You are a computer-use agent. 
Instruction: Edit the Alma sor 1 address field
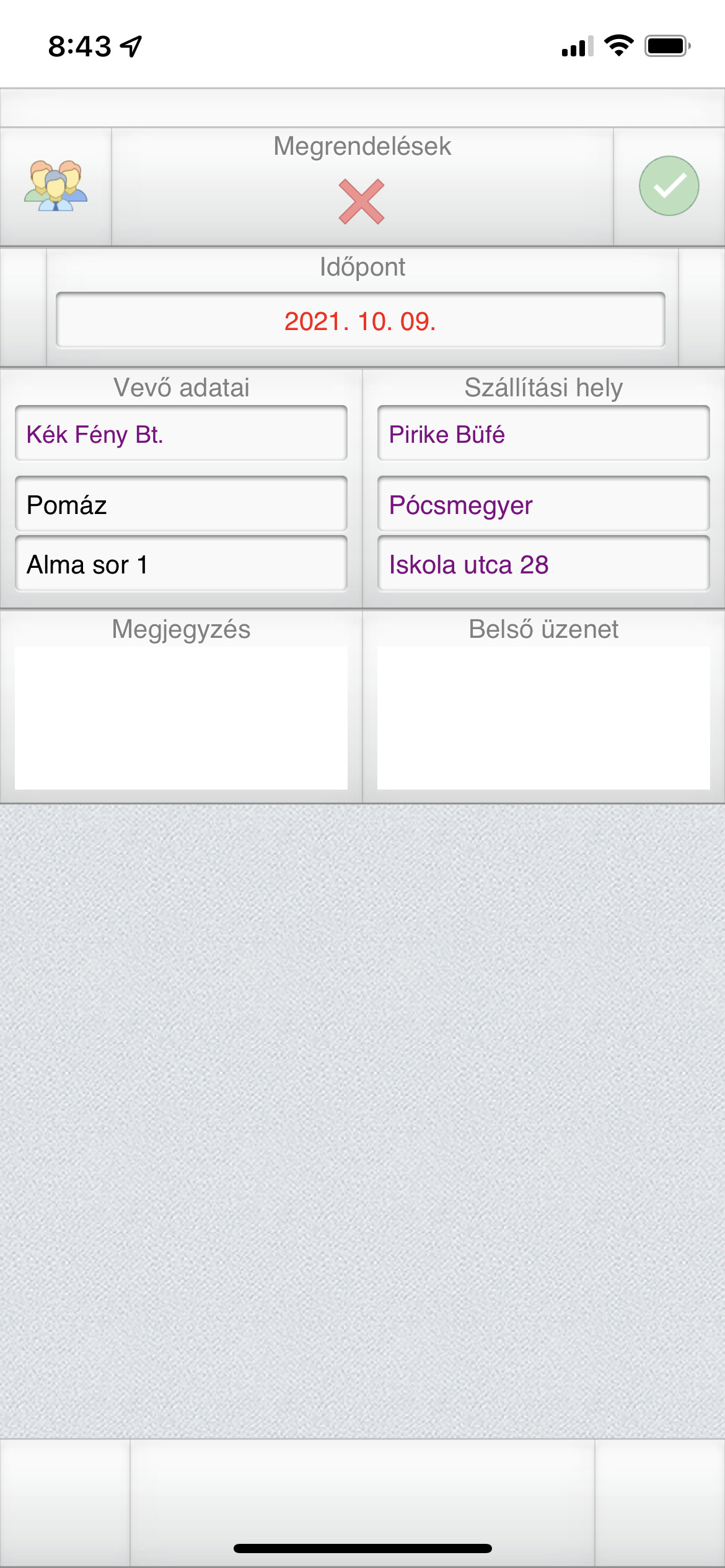(x=181, y=564)
